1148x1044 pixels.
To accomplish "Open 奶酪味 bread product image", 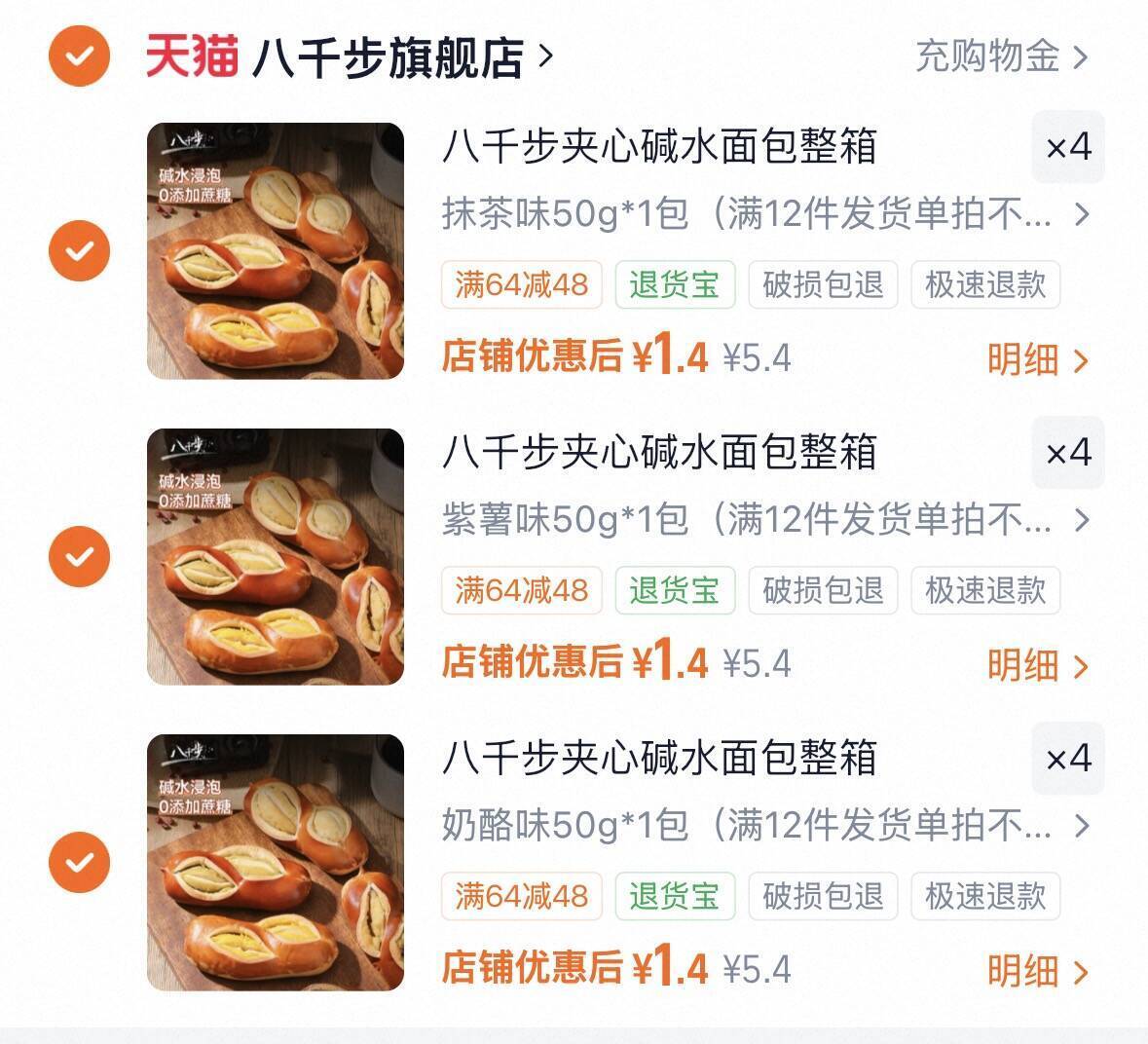I will (276, 862).
